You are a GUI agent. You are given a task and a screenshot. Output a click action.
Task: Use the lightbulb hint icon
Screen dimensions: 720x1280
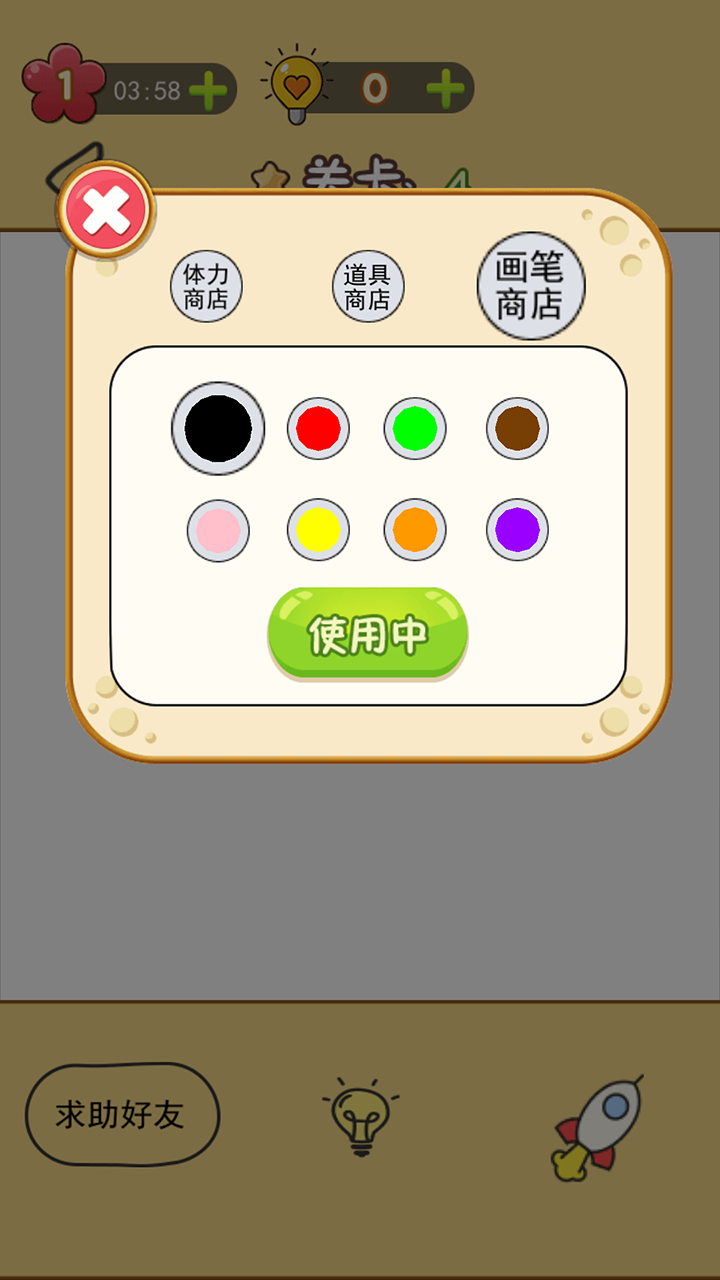[x=360, y=1117]
